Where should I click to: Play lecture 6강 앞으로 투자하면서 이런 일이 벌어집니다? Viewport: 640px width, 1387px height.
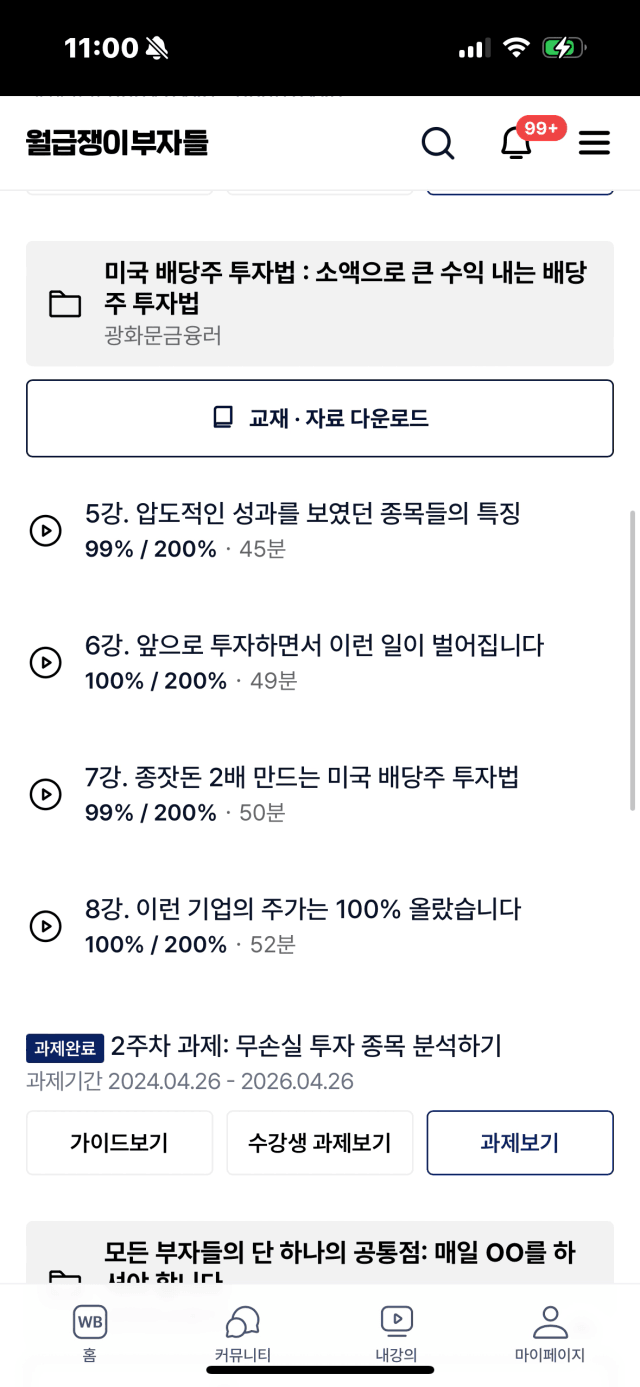click(x=320, y=663)
